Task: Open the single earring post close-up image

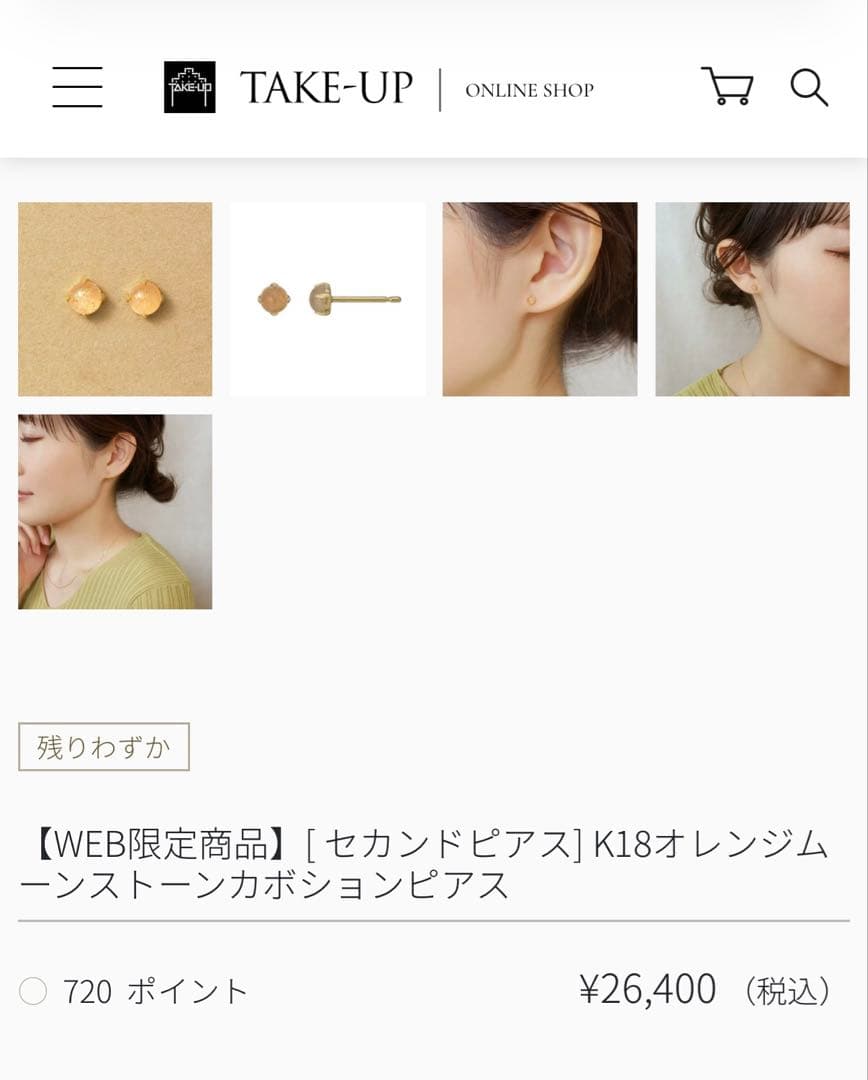Action: coord(326,298)
